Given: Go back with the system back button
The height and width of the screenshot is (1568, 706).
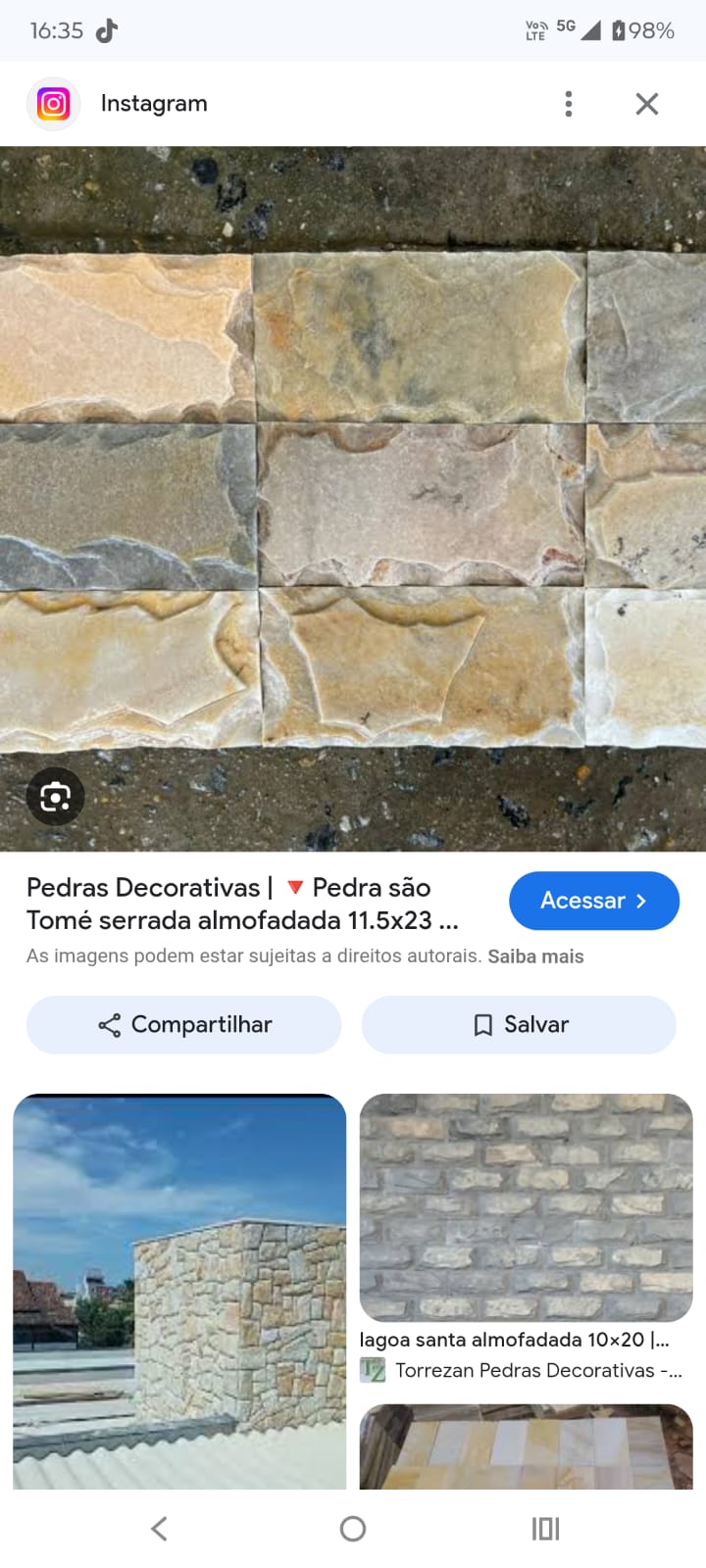Looking at the screenshot, I should (160, 1528).
